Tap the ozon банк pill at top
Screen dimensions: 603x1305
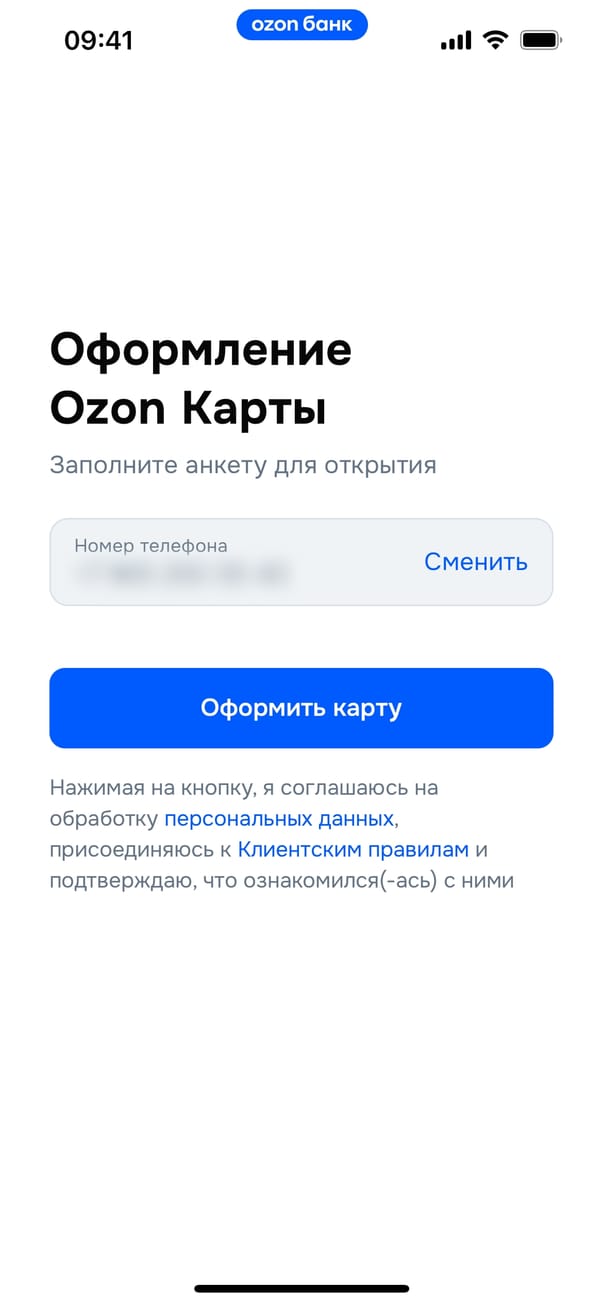click(x=302, y=25)
